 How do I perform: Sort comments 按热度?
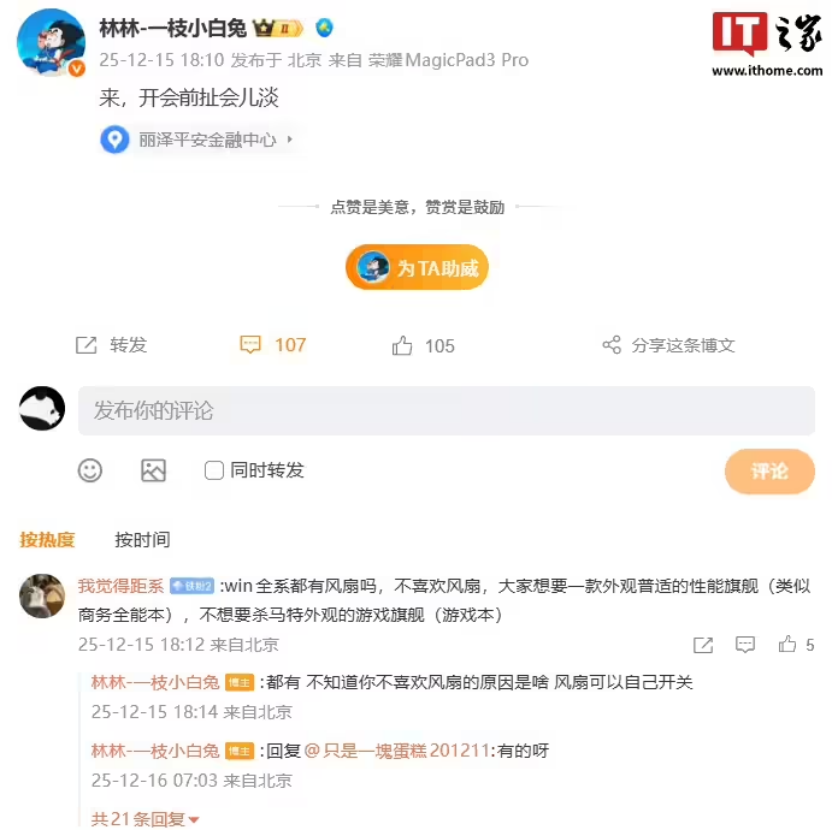click(47, 540)
